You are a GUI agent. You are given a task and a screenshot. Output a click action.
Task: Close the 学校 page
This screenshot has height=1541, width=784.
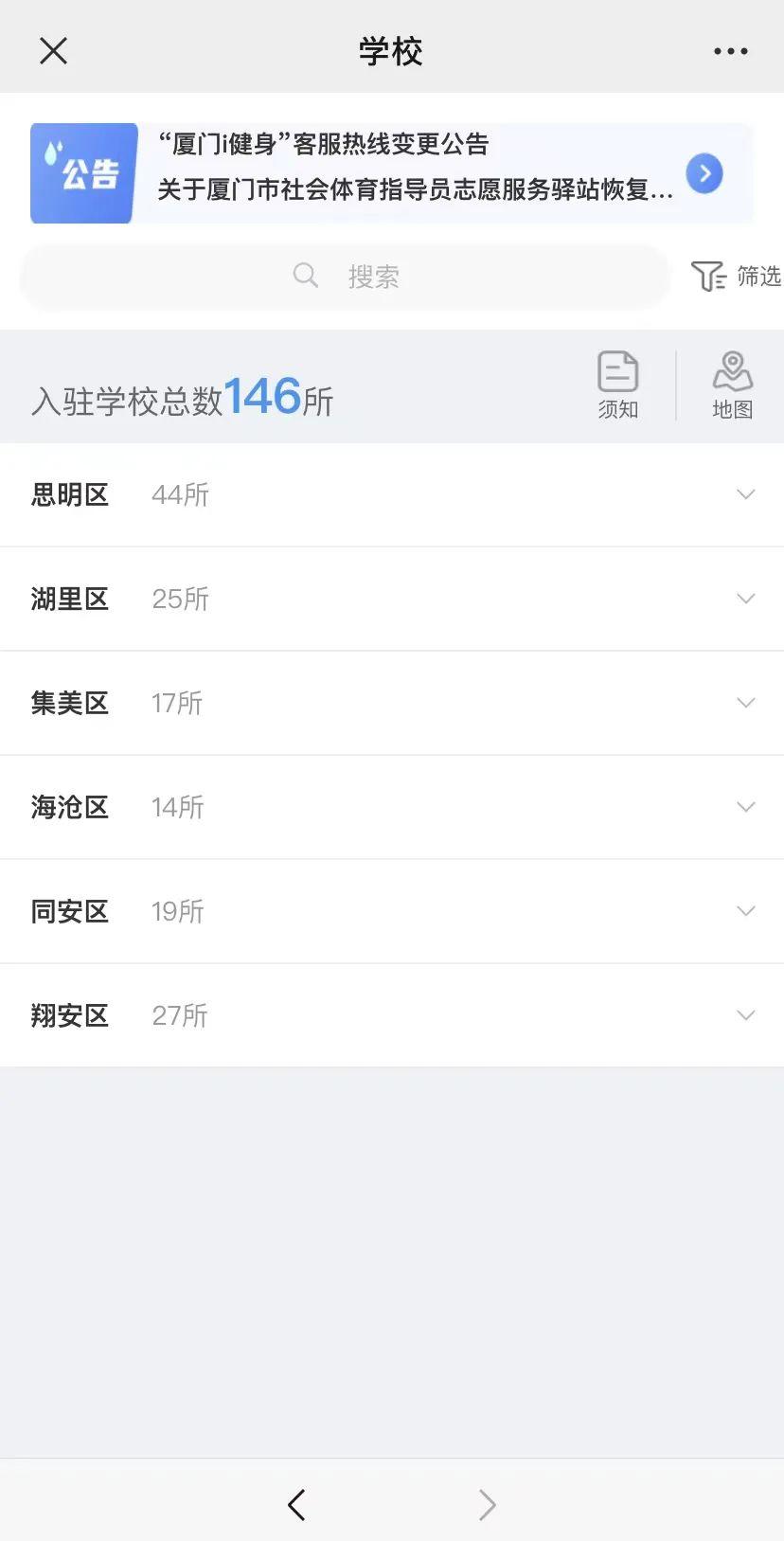tap(54, 50)
